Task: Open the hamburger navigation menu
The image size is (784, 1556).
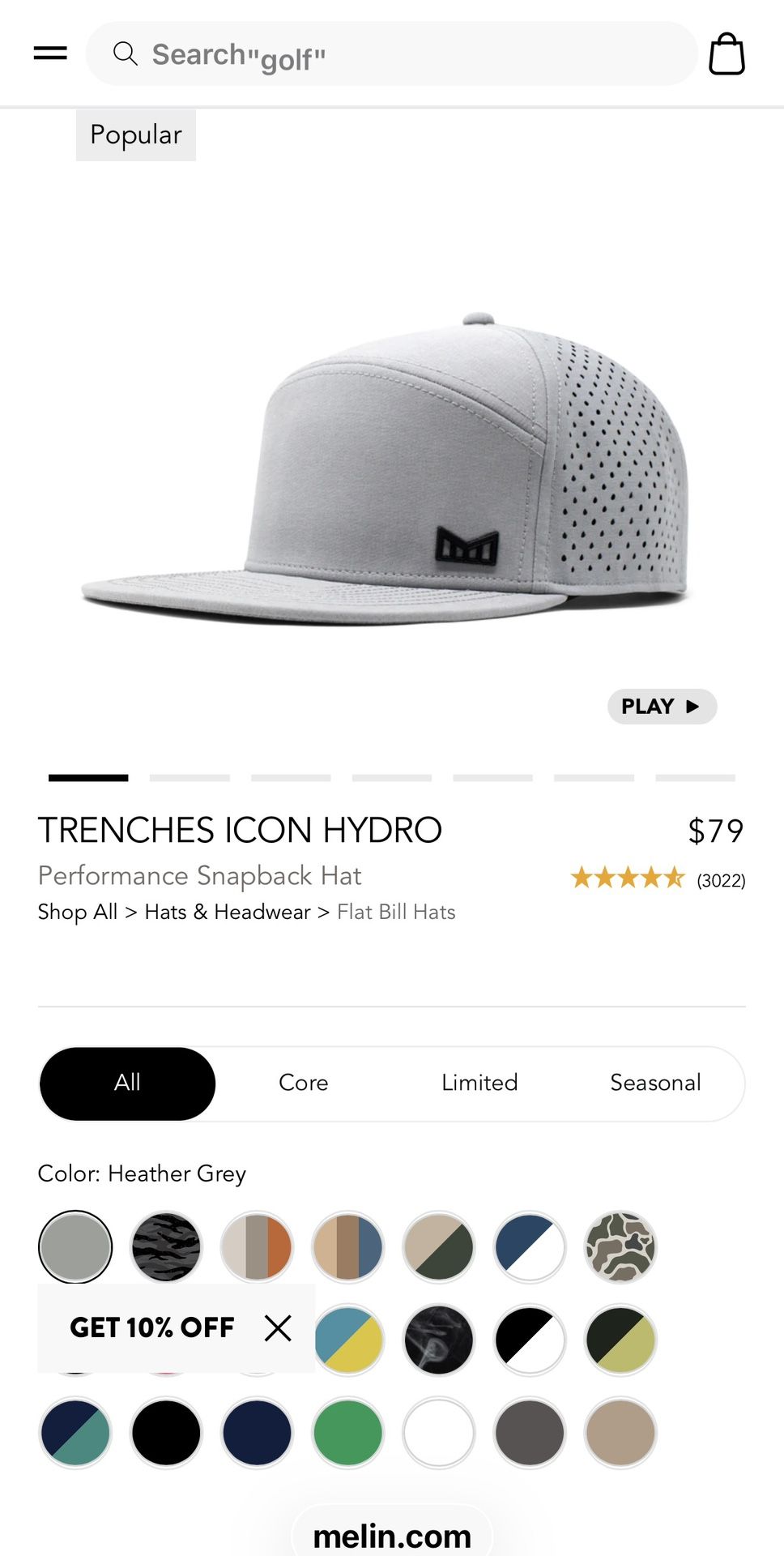Action: (x=49, y=52)
